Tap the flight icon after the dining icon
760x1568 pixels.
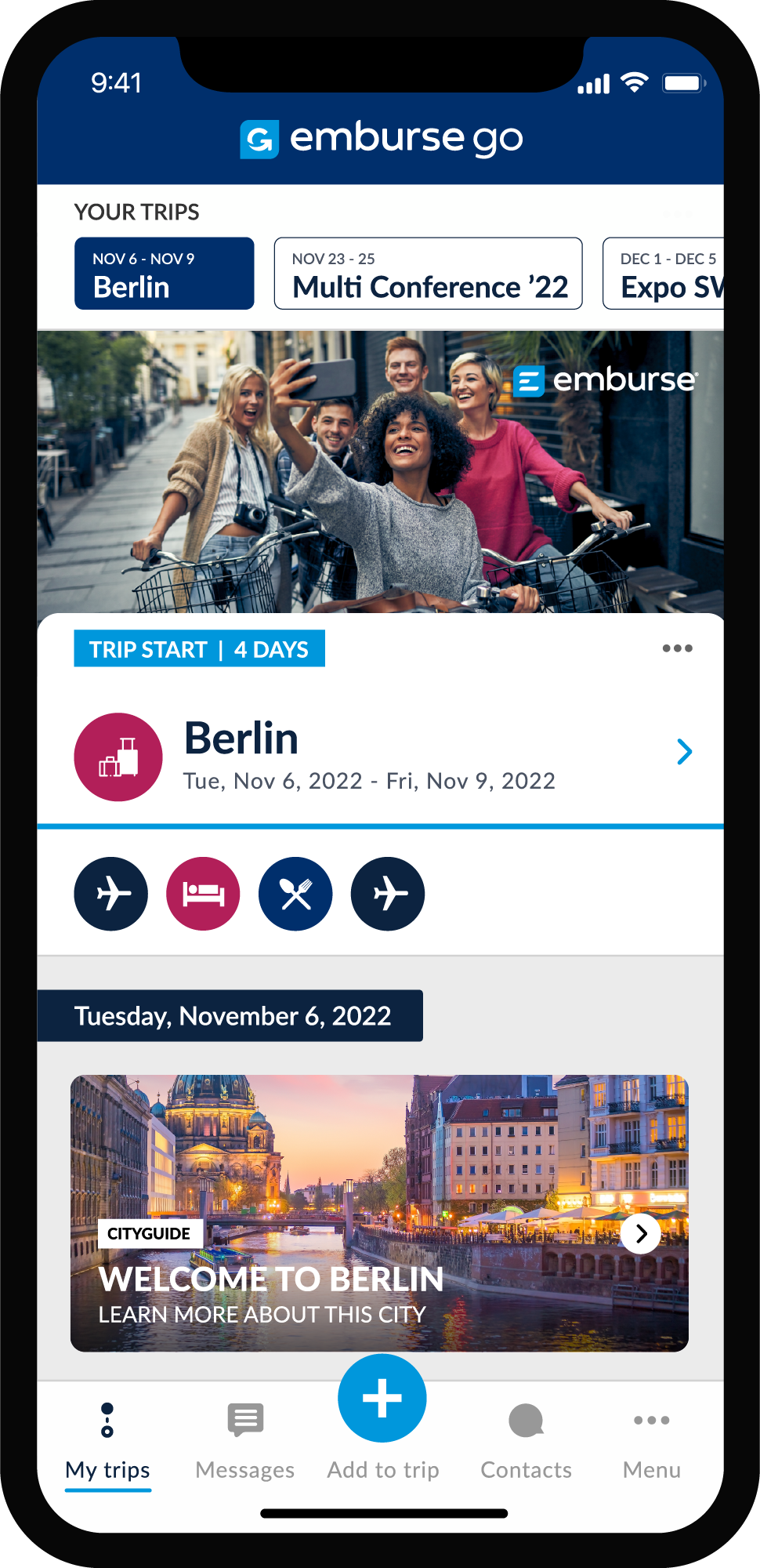click(388, 894)
